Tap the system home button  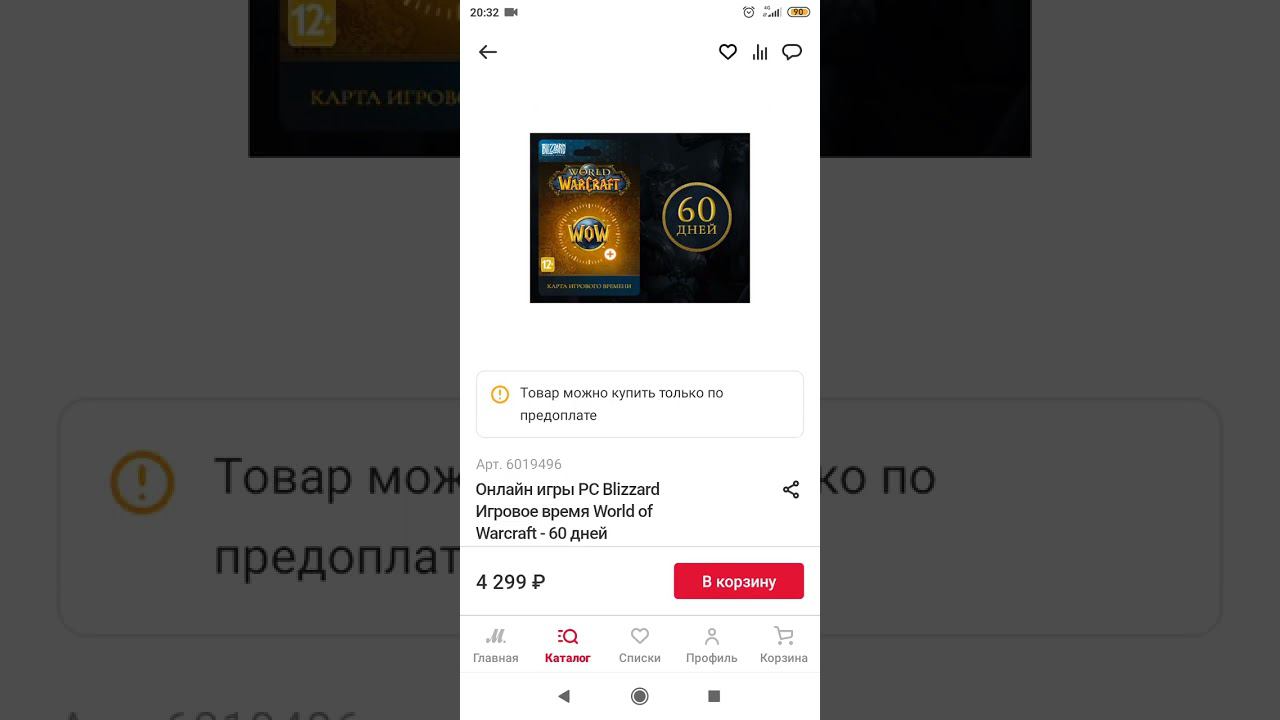click(640, 696)
